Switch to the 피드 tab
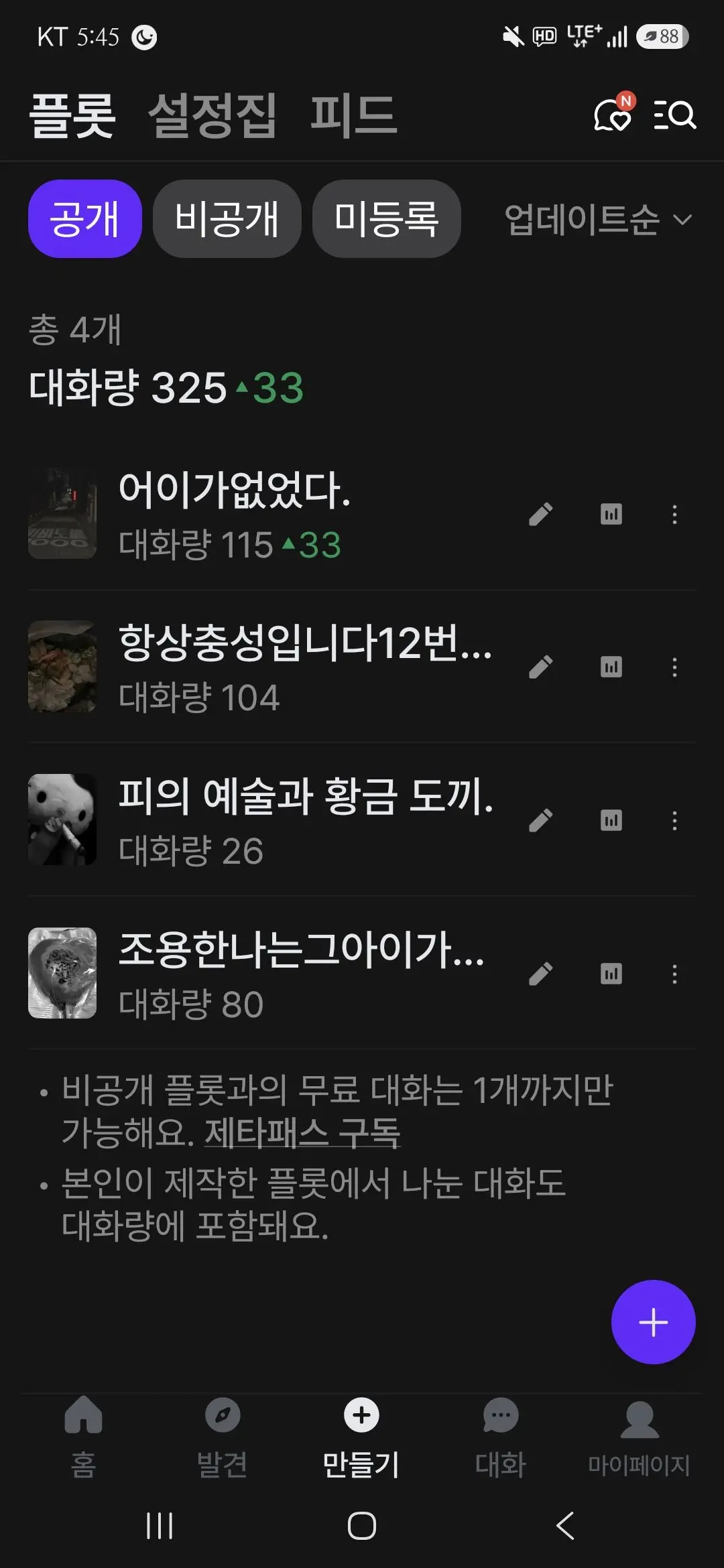 tap(354, 115)
